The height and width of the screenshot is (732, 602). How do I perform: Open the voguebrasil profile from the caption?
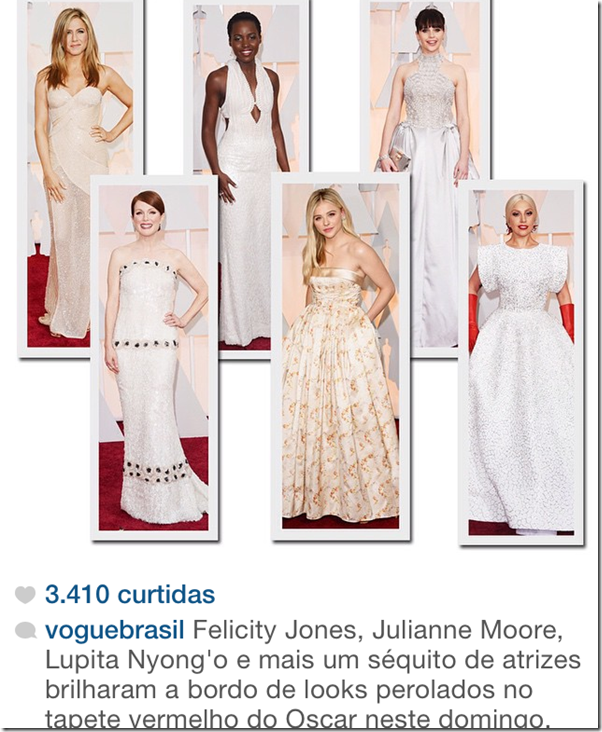point(115,632)
